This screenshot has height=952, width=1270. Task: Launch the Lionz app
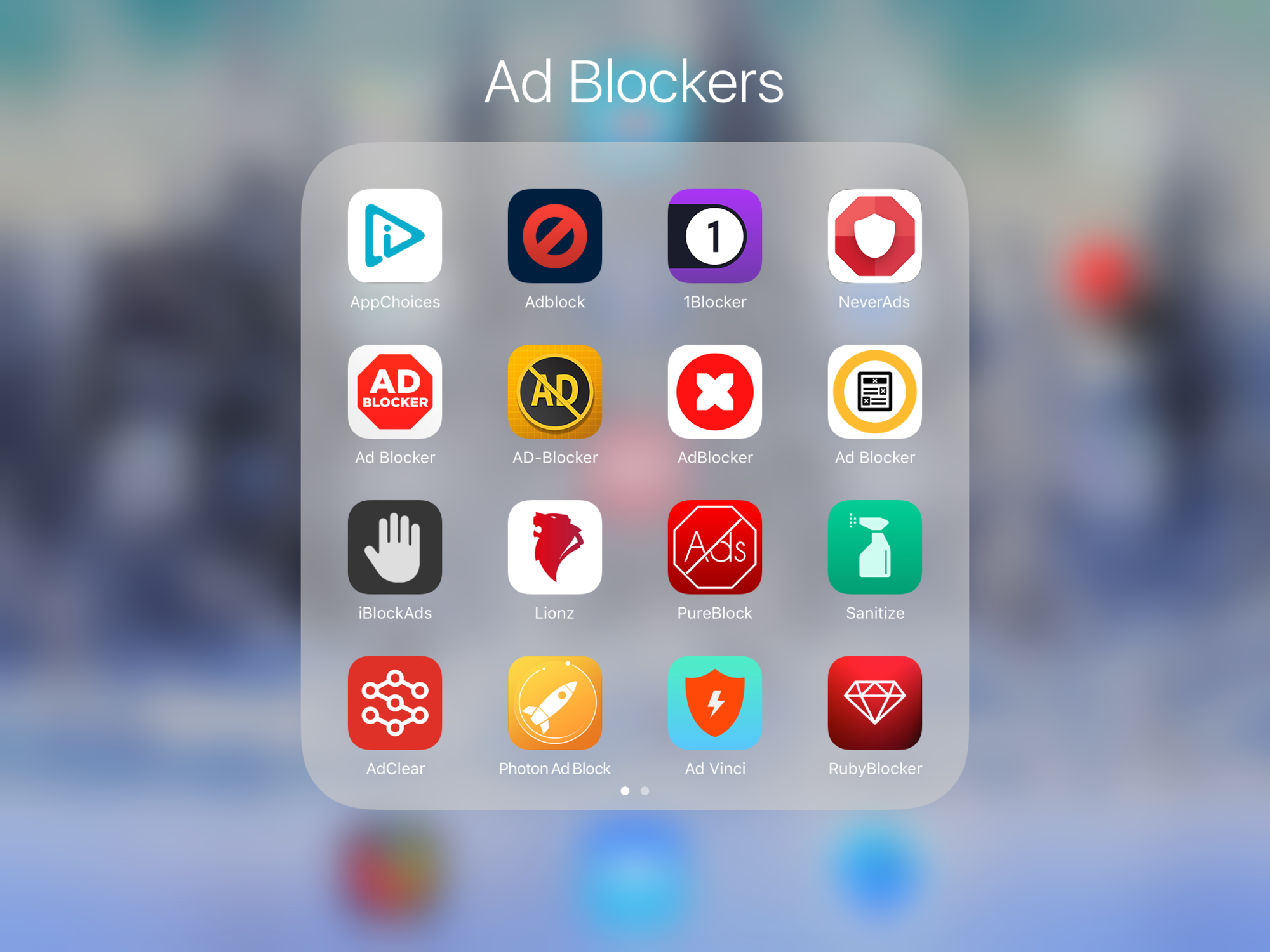coord(554,547)
